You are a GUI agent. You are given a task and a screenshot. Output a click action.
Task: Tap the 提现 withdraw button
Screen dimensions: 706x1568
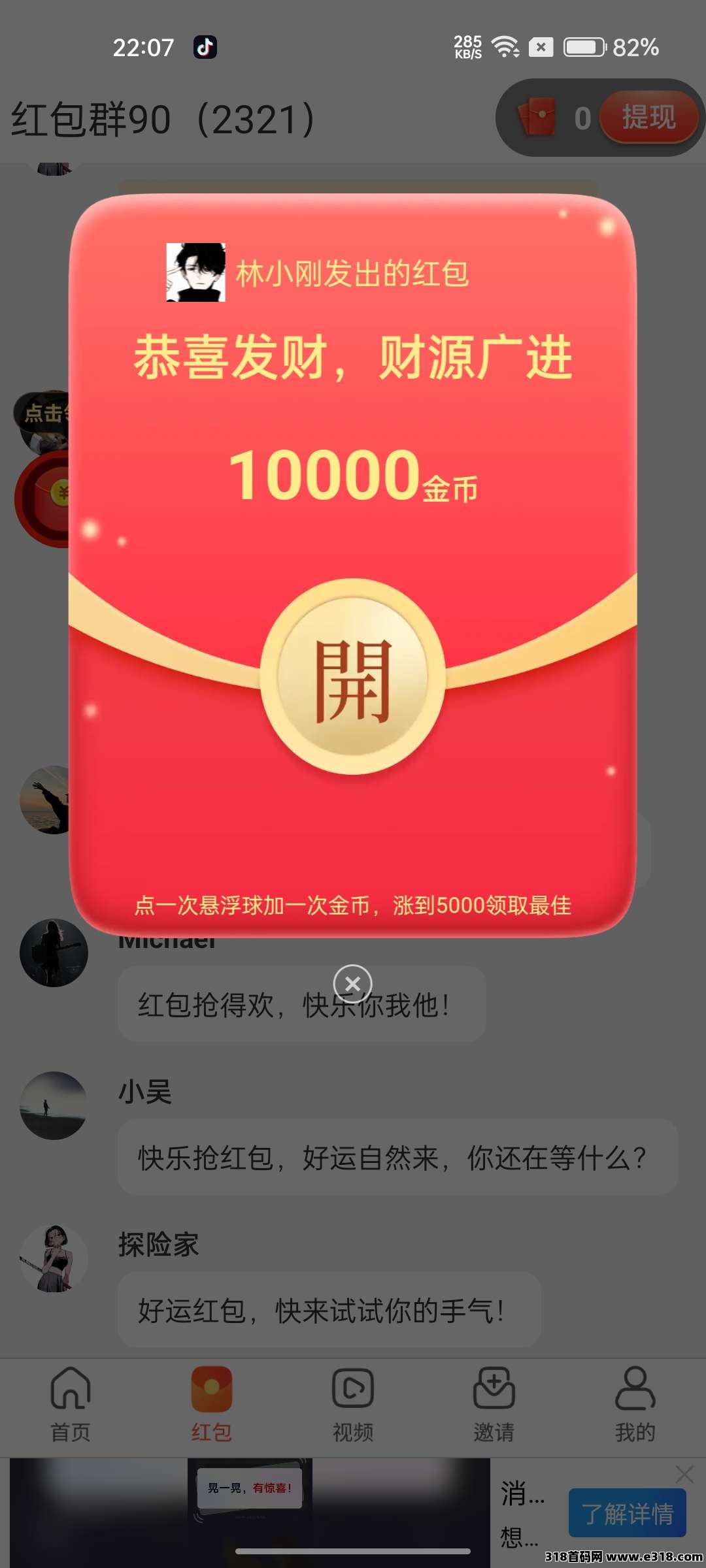tap(648, 118)
